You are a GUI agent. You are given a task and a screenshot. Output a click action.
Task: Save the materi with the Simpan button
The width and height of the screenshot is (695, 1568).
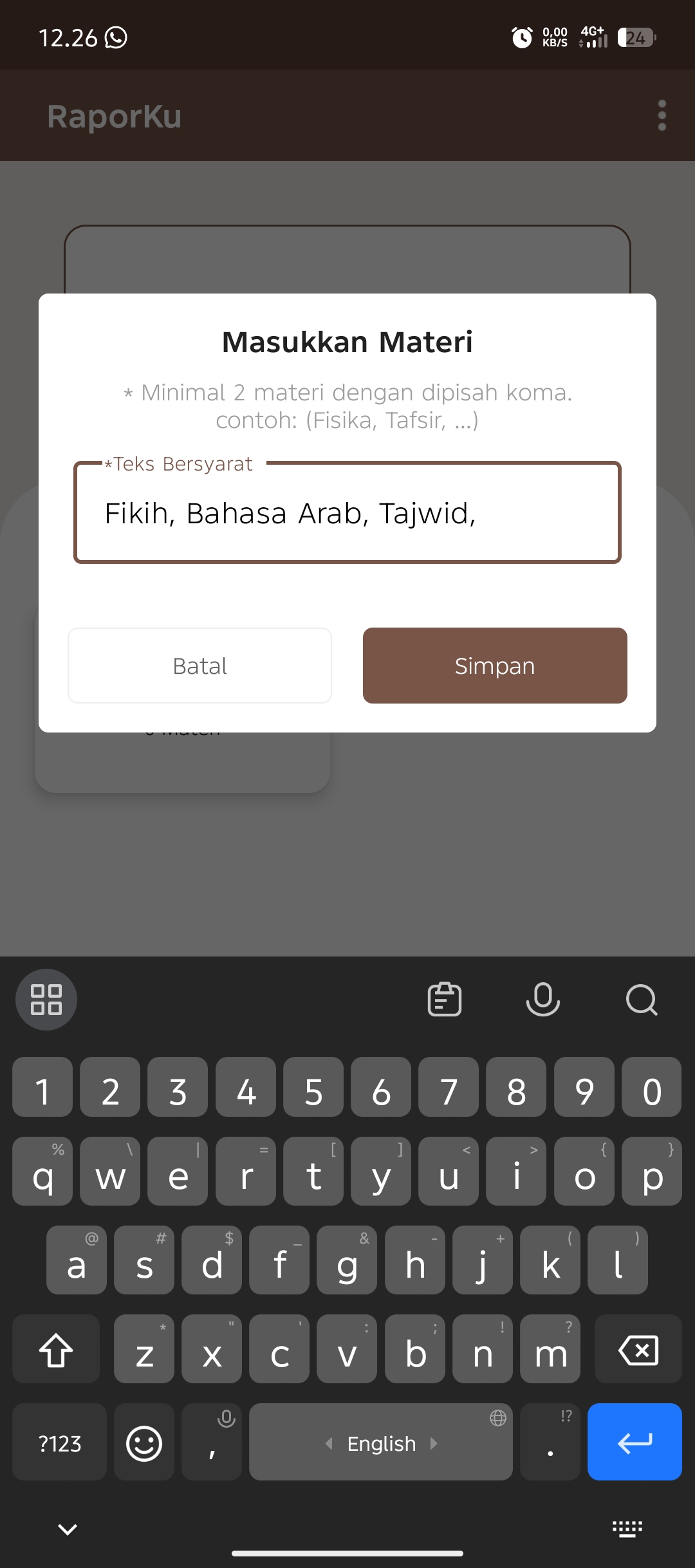[x=495, y=666]
